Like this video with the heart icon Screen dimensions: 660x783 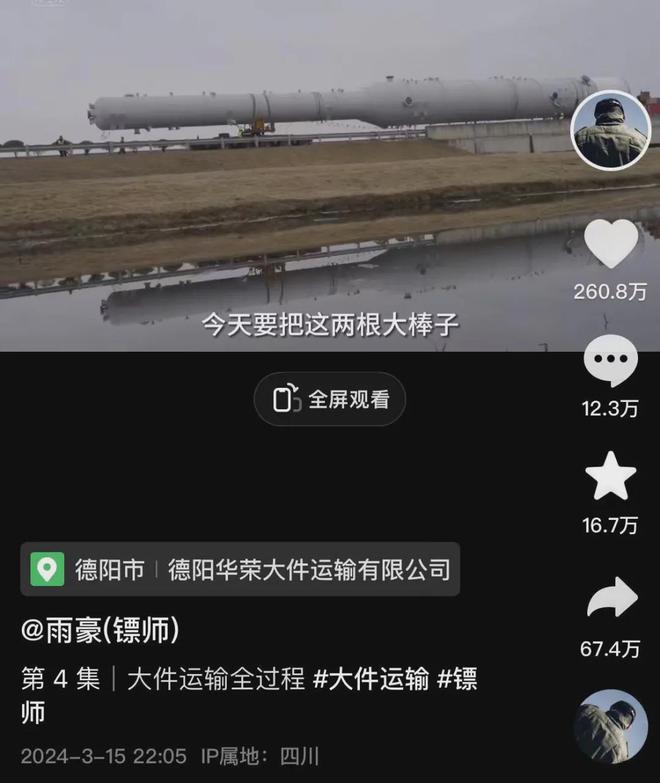[610, 244]
